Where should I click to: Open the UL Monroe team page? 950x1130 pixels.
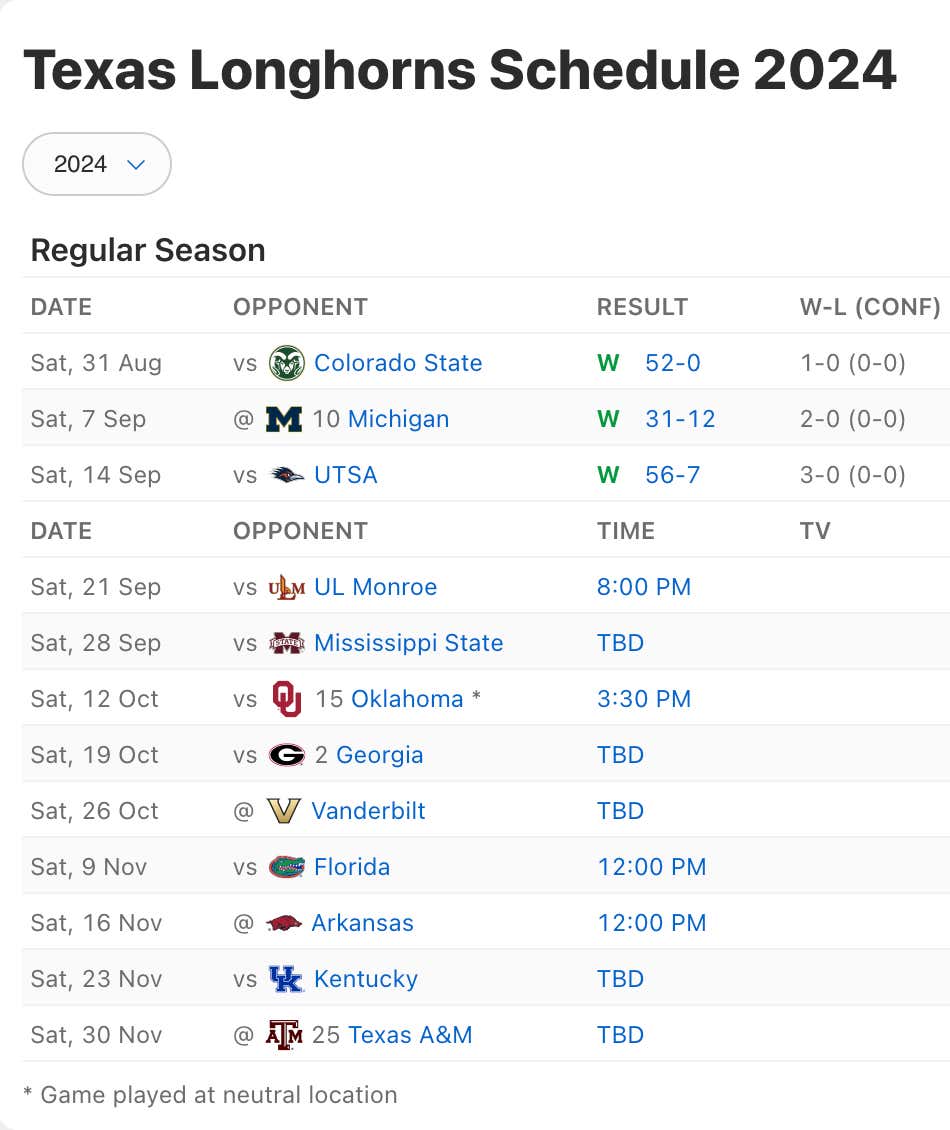point(375,587)
